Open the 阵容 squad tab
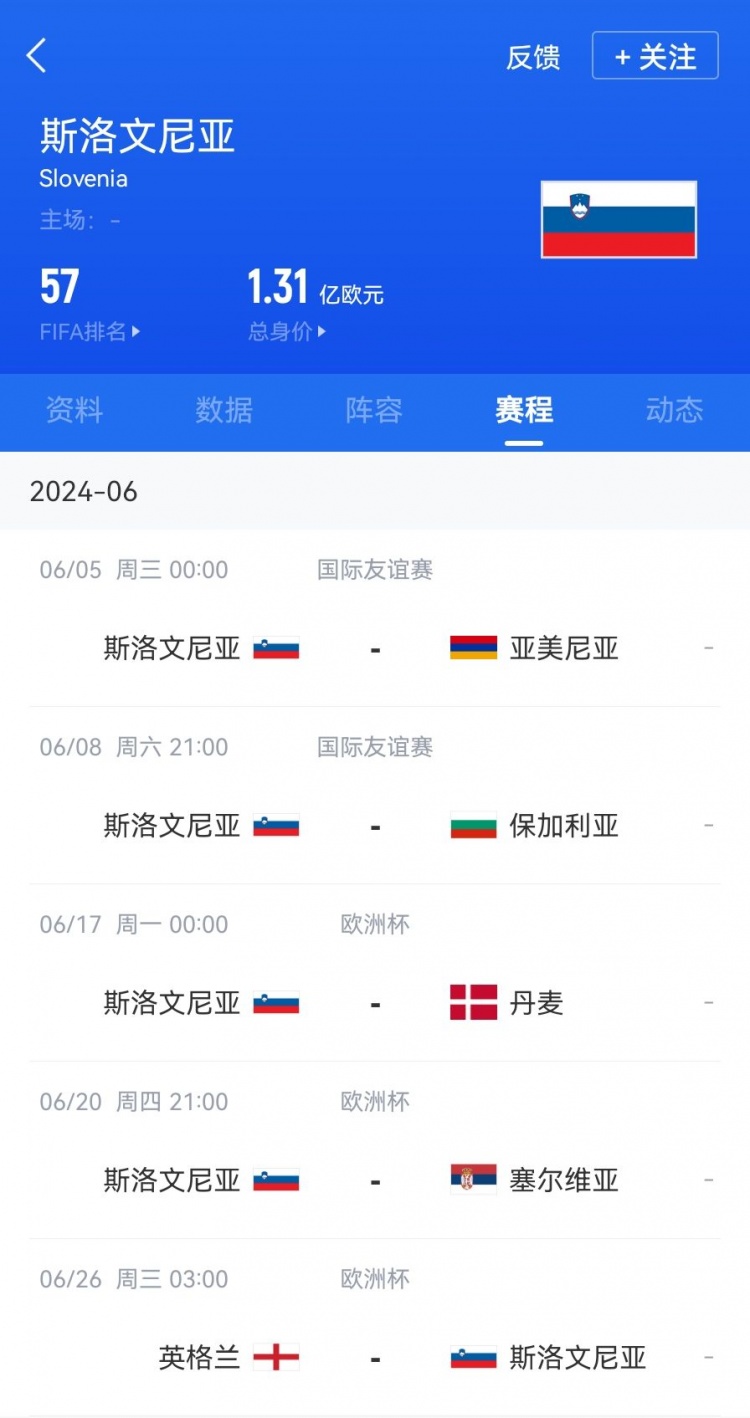This screenshot has height=1418, width=750. pos(374,410)
